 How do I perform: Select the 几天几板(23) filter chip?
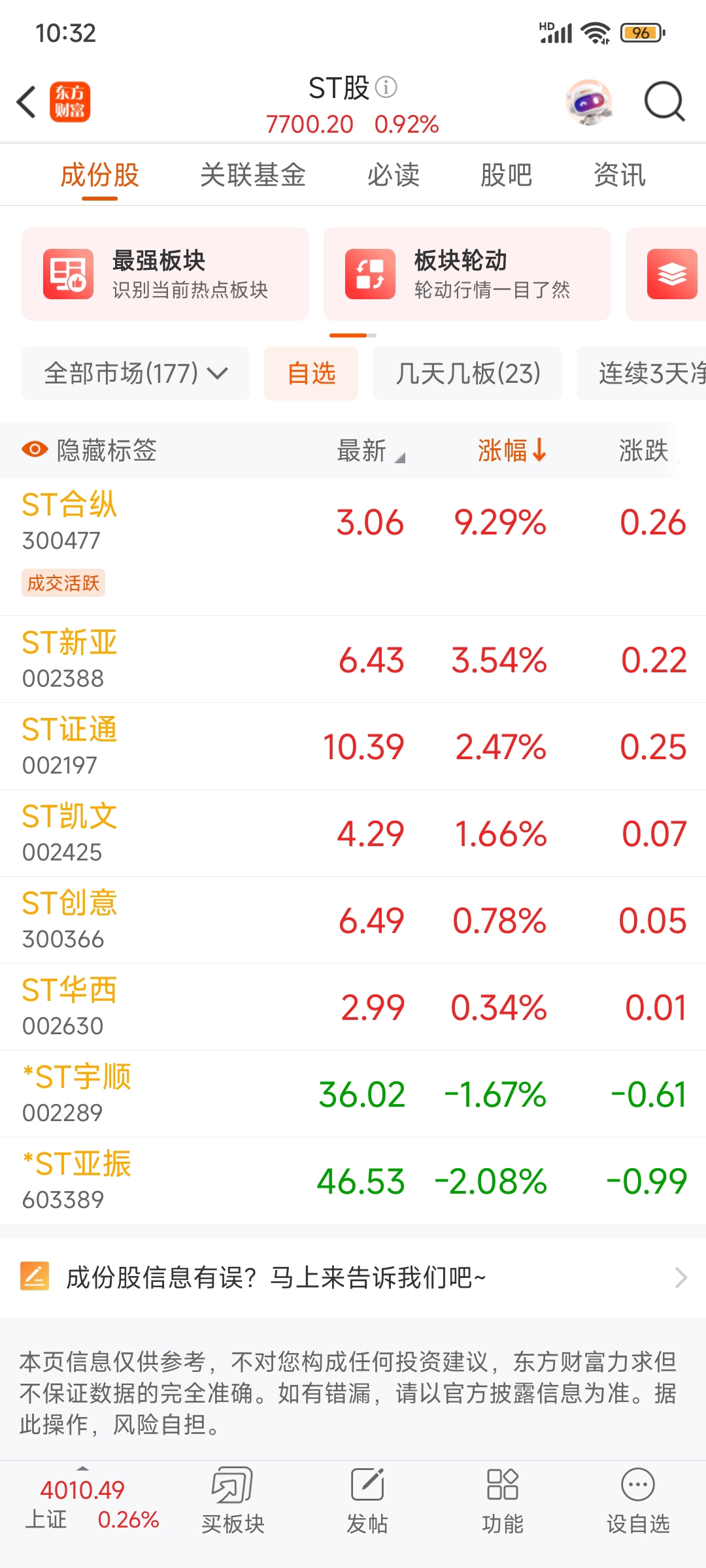coord(467,374)
